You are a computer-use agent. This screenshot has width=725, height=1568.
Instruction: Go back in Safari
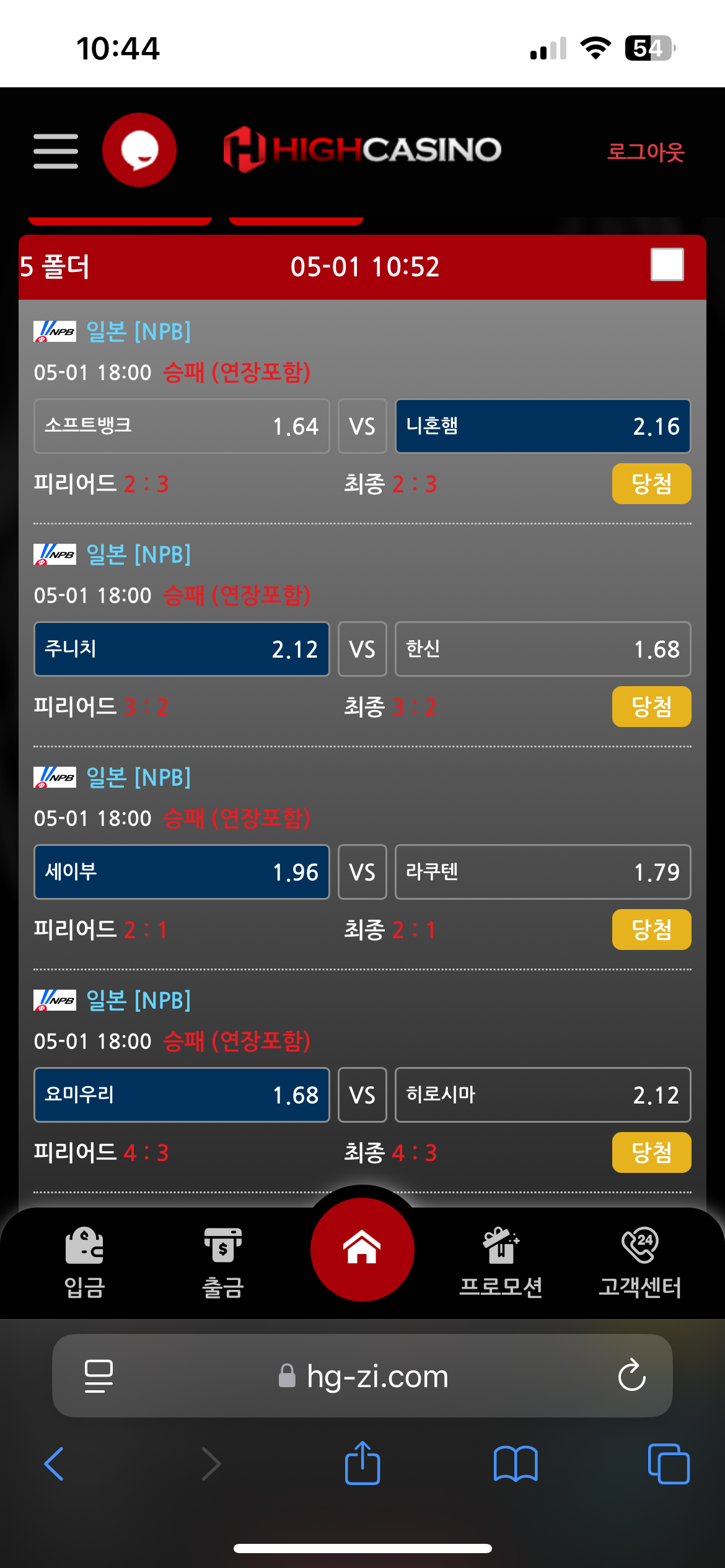pos(55,1465)
